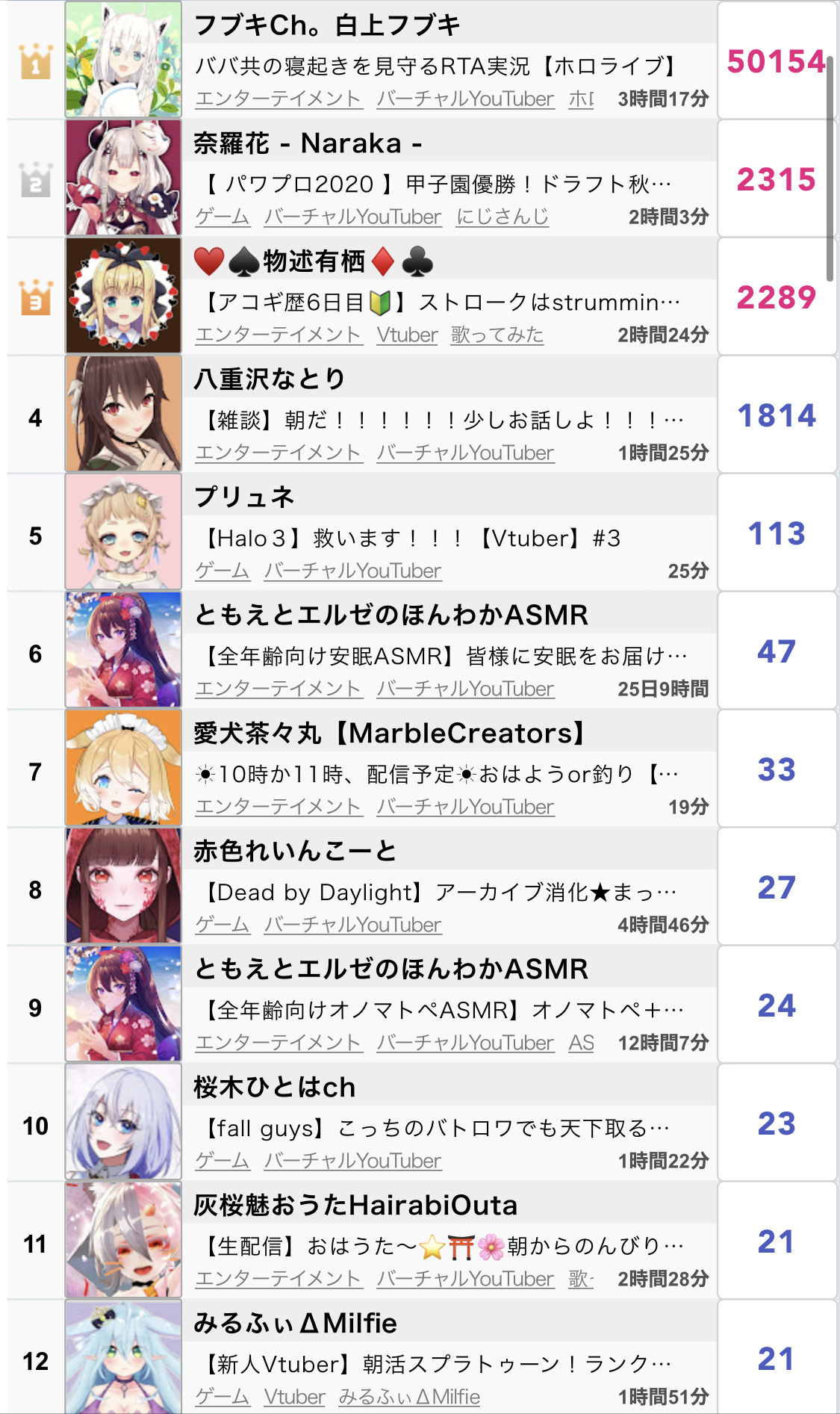The width and height of the screenshot is (840, 1414).
Task: Open 物述有栖's avatar thumbnail
Action: point(123,295)
